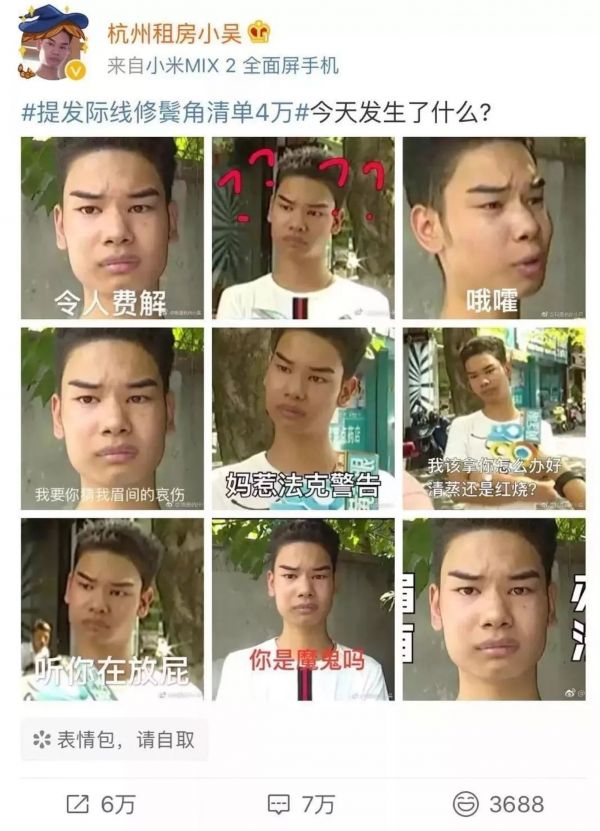Open the image captioned 哦嚯

[x=494, y=228]
